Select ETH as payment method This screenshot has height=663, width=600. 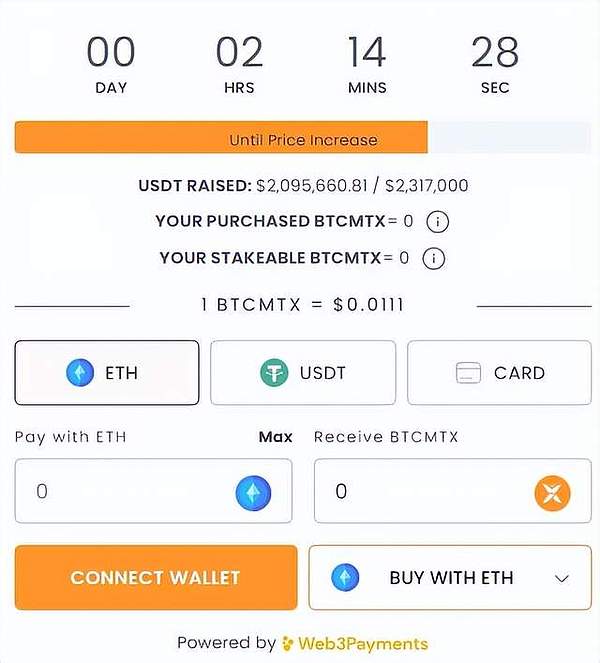[x=107, y=373]
